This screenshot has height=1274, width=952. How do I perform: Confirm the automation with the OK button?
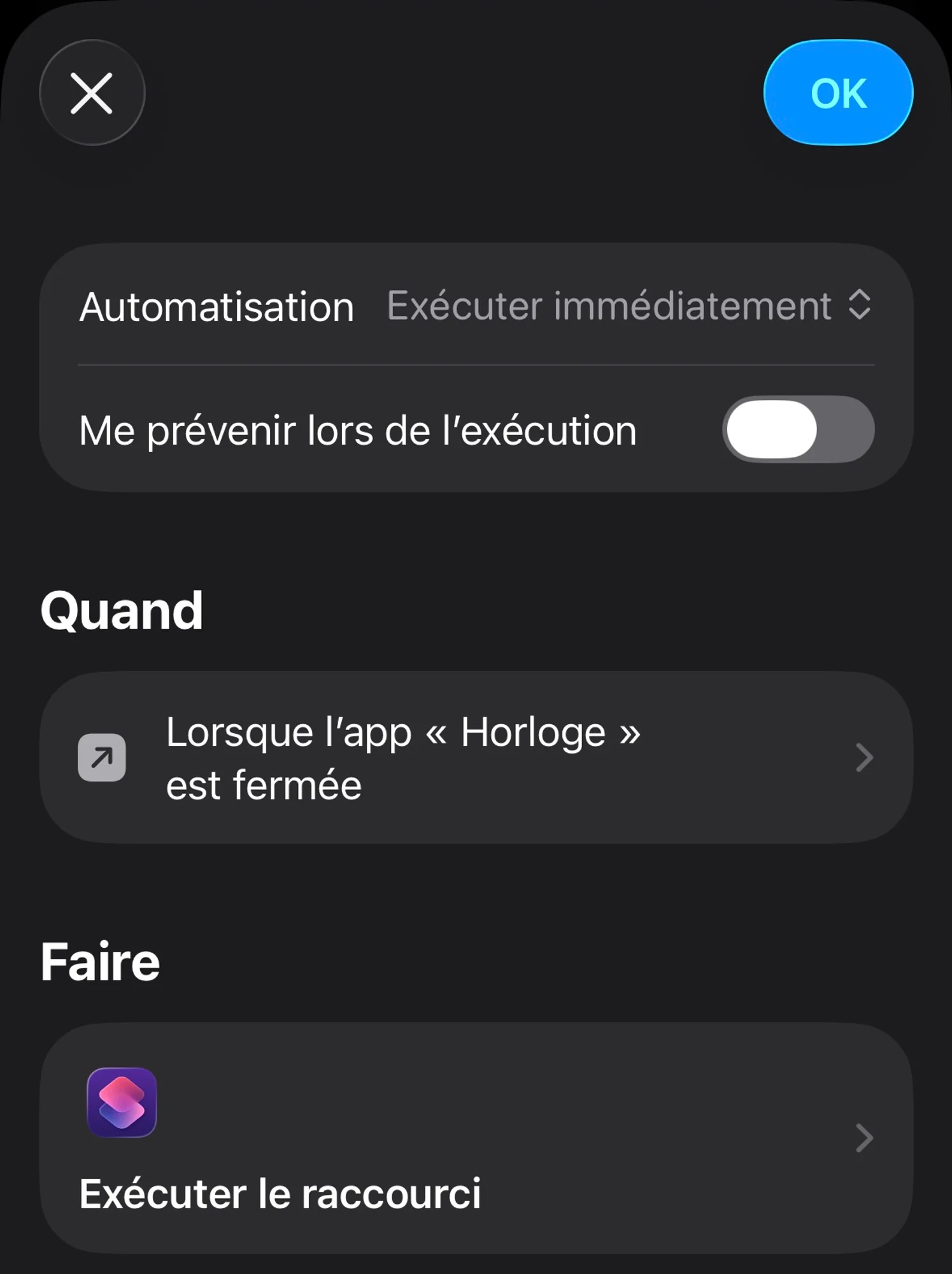point(837,93)
